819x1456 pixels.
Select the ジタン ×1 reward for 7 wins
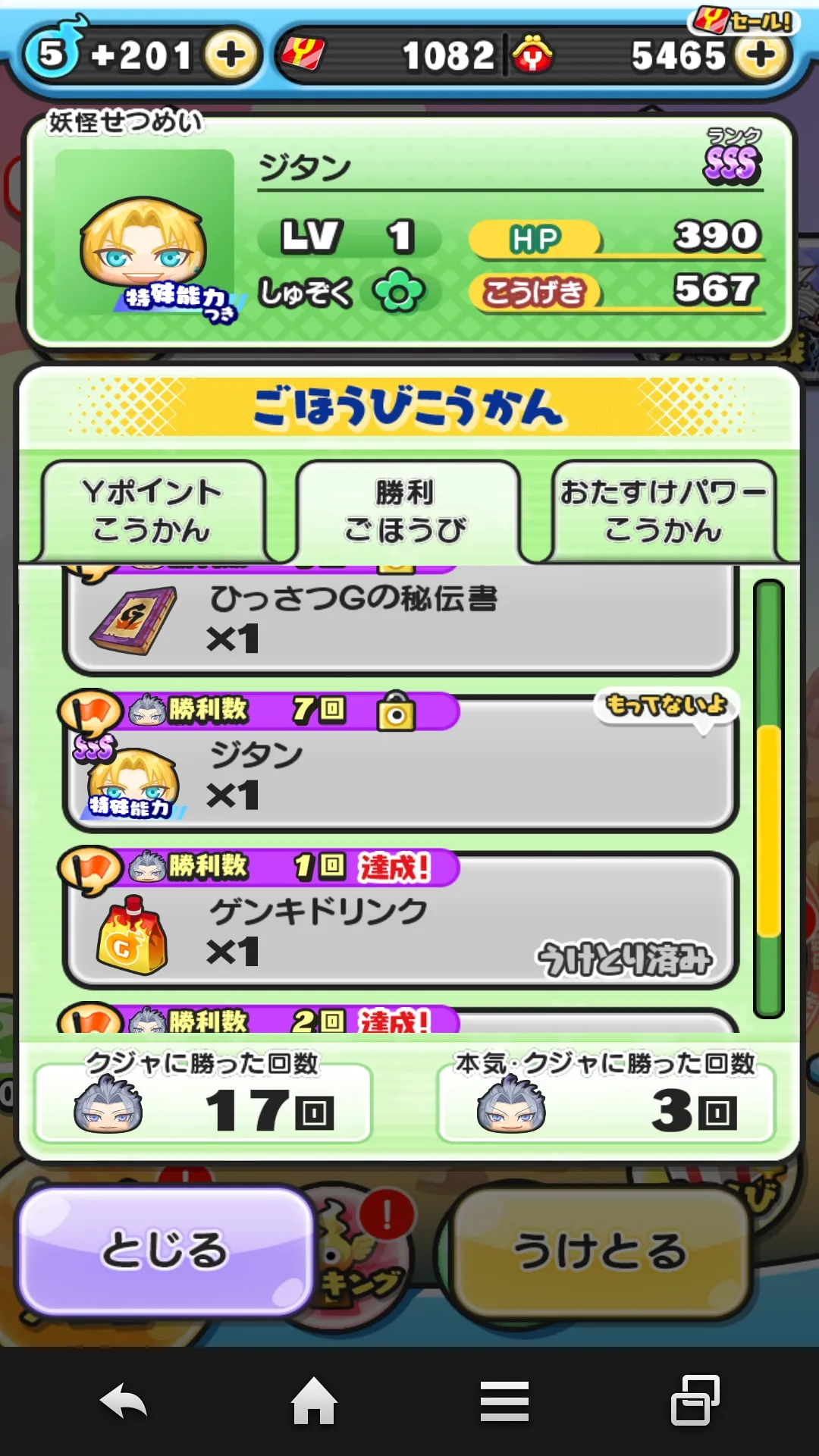(400, 762)
